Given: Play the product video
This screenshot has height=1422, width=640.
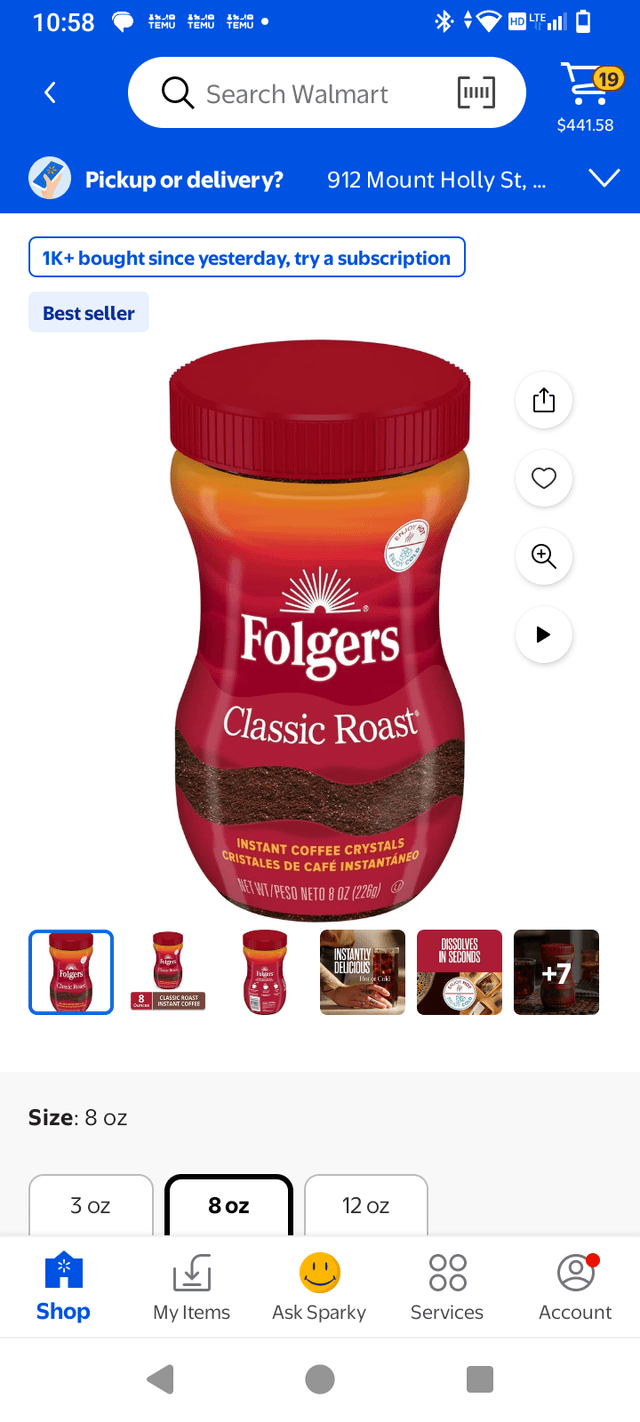Looking at the screenshot, I should [543, 635].
